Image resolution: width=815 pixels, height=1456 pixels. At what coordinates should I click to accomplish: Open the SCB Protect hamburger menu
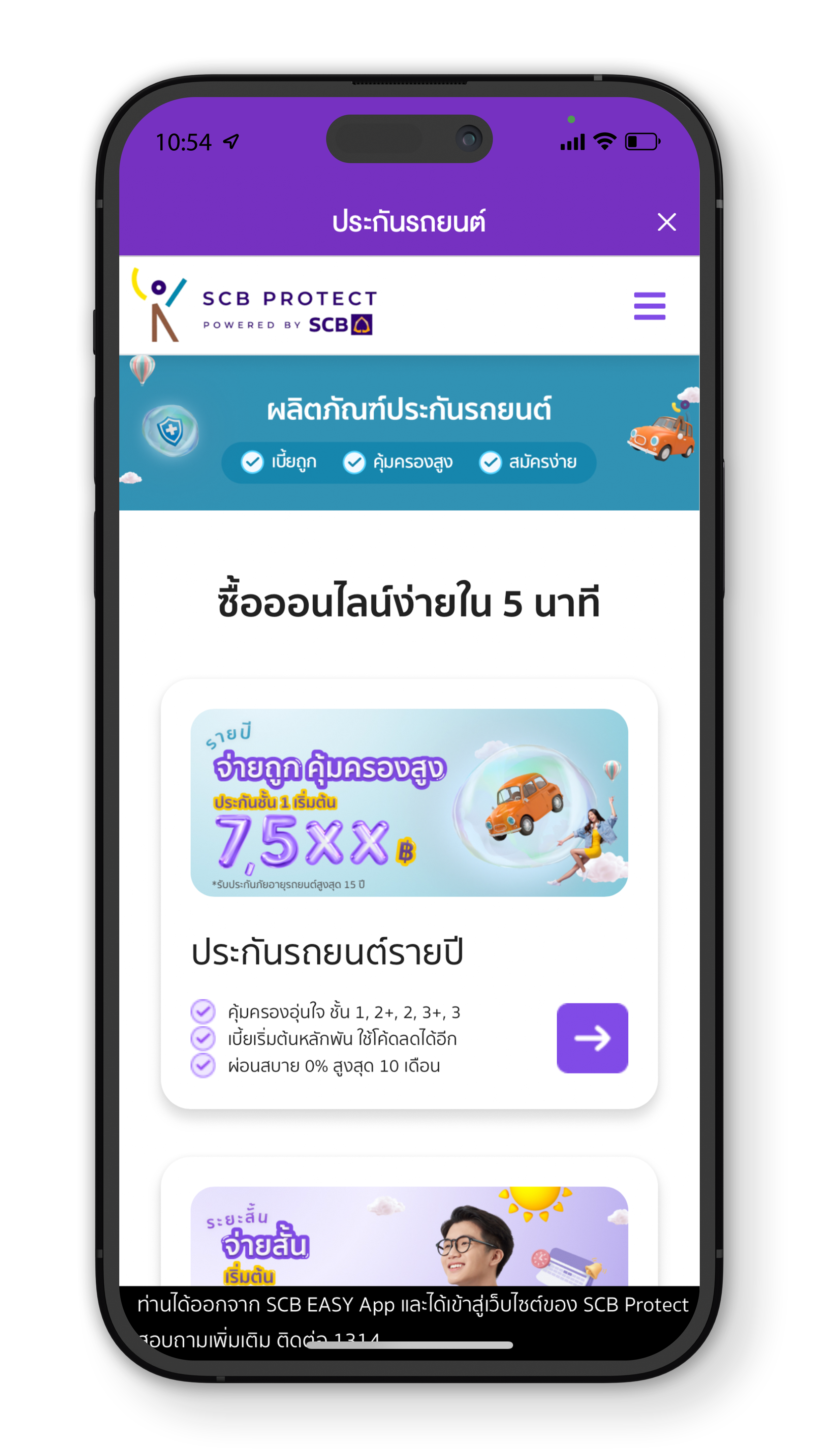click(649, 306)
